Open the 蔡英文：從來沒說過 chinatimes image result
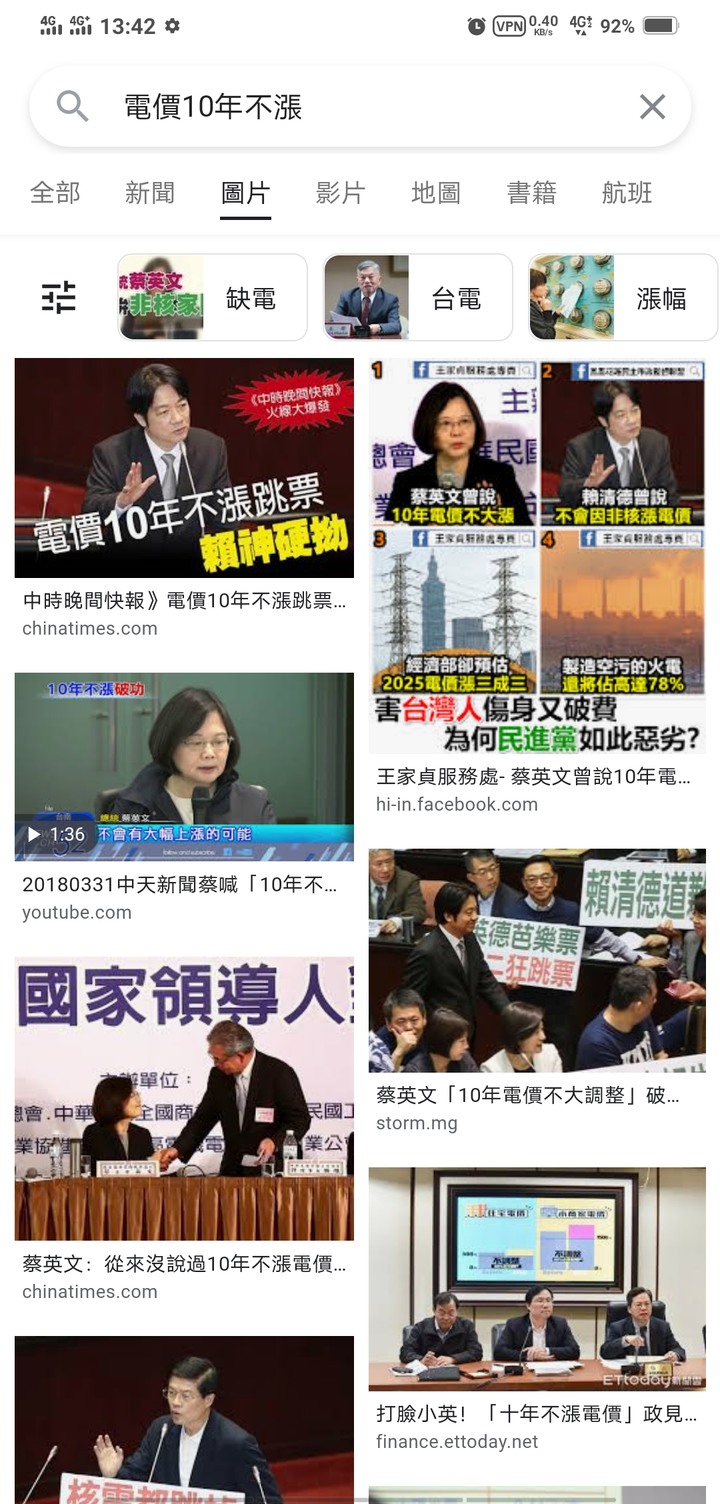Screen dimensions: 720x1504 pos(184,1098)
